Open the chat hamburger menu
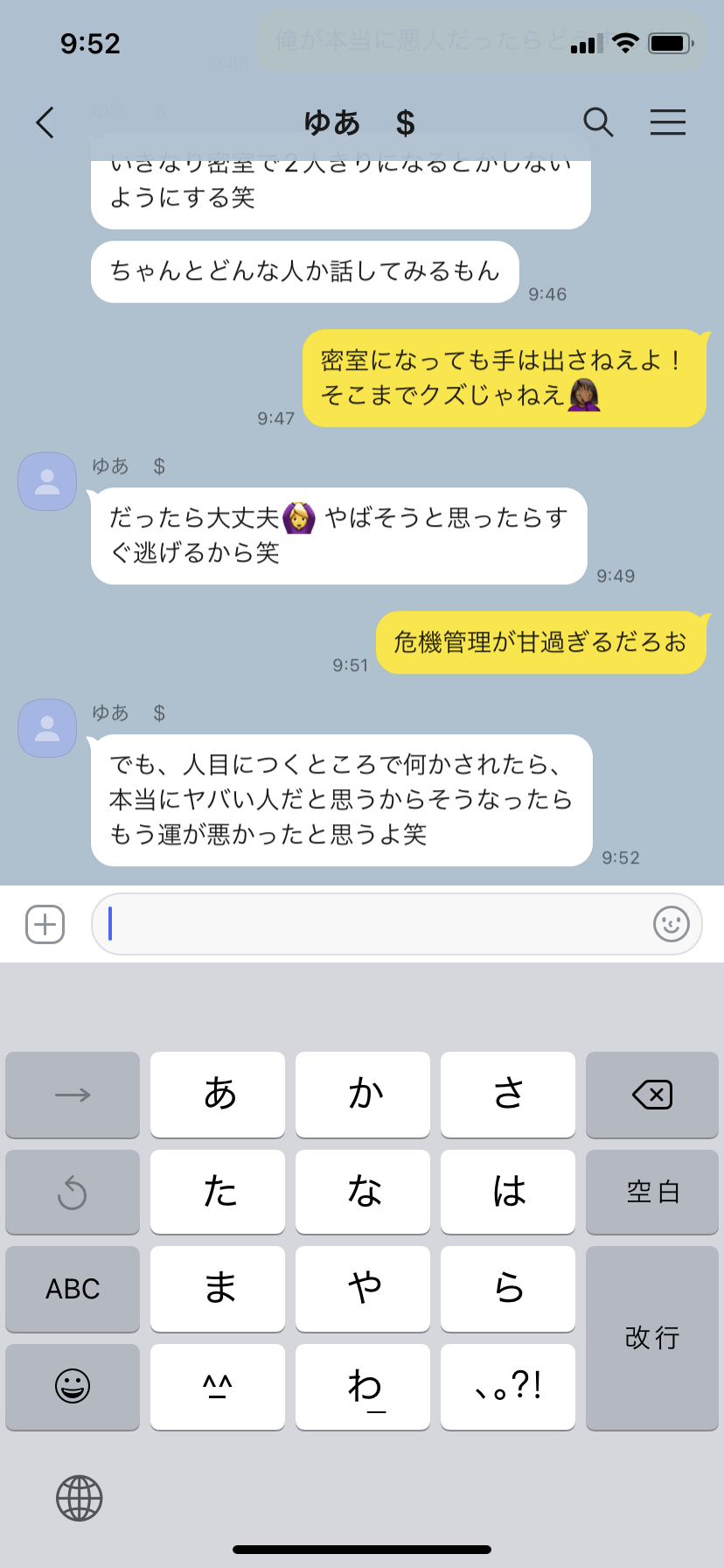The height and width of the screenshot is (1568, 724). coord(668,122)
